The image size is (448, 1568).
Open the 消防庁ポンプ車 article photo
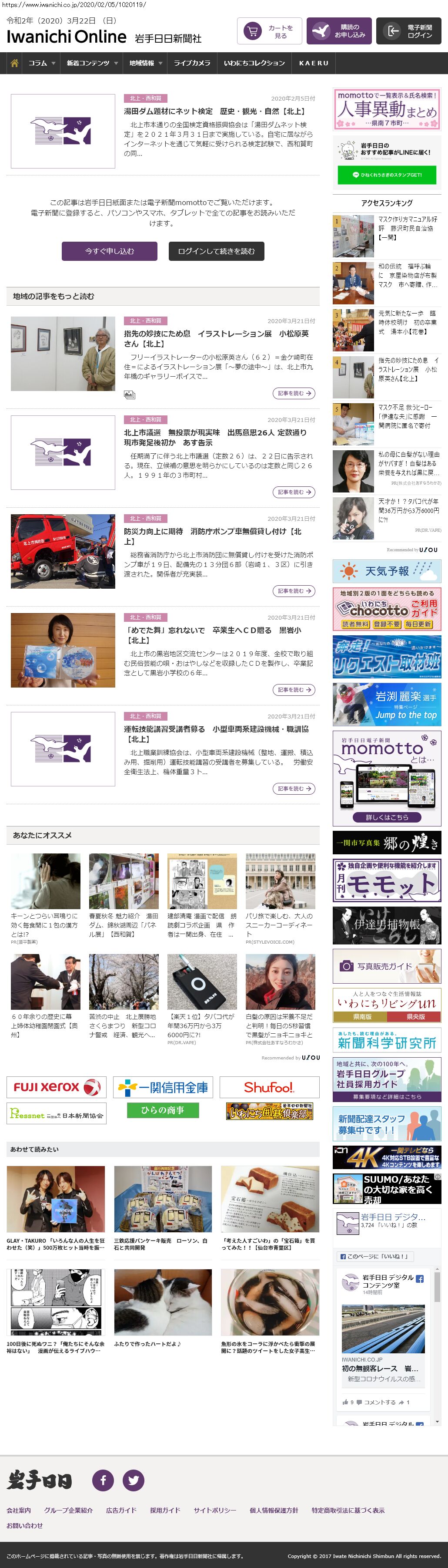[63, 551]
